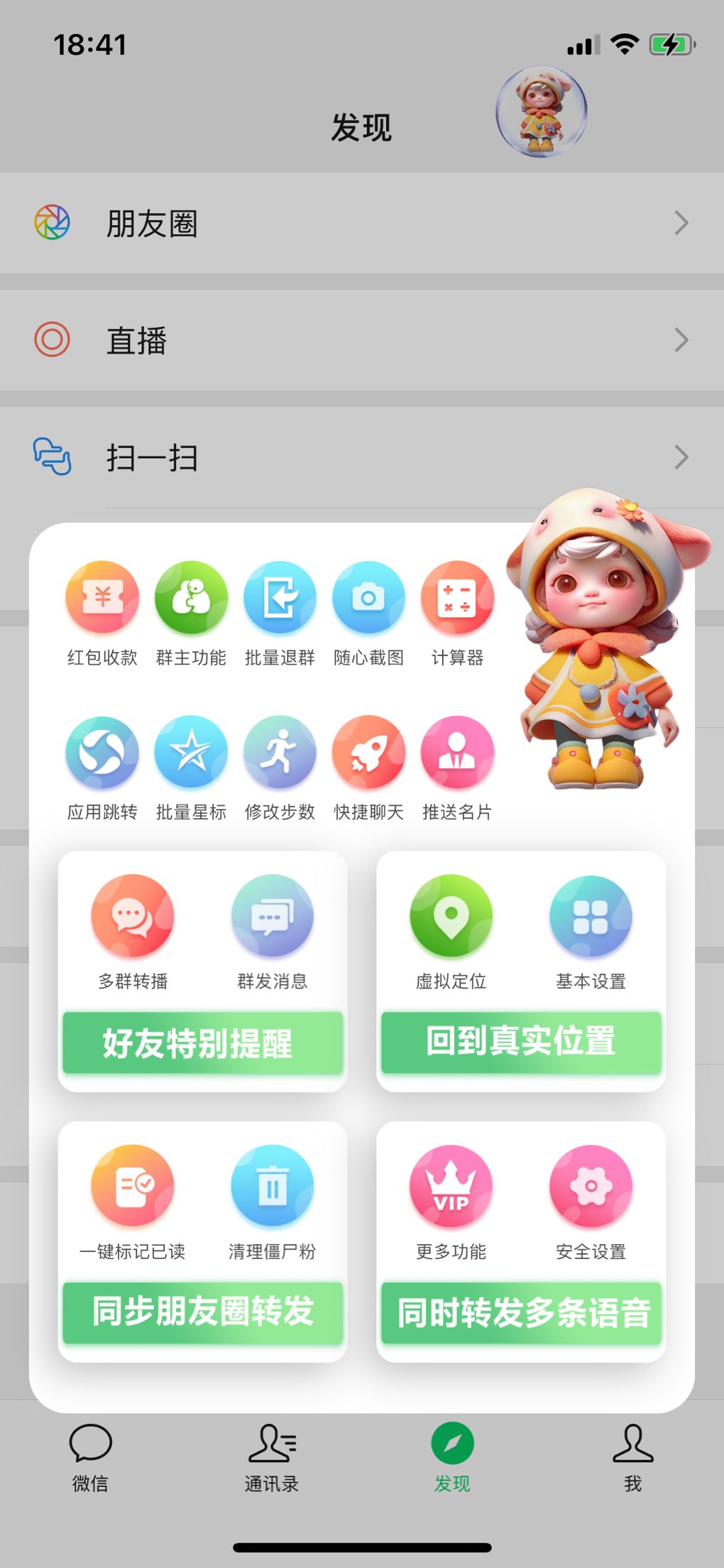Launch the 计算器 calculator

457,598
